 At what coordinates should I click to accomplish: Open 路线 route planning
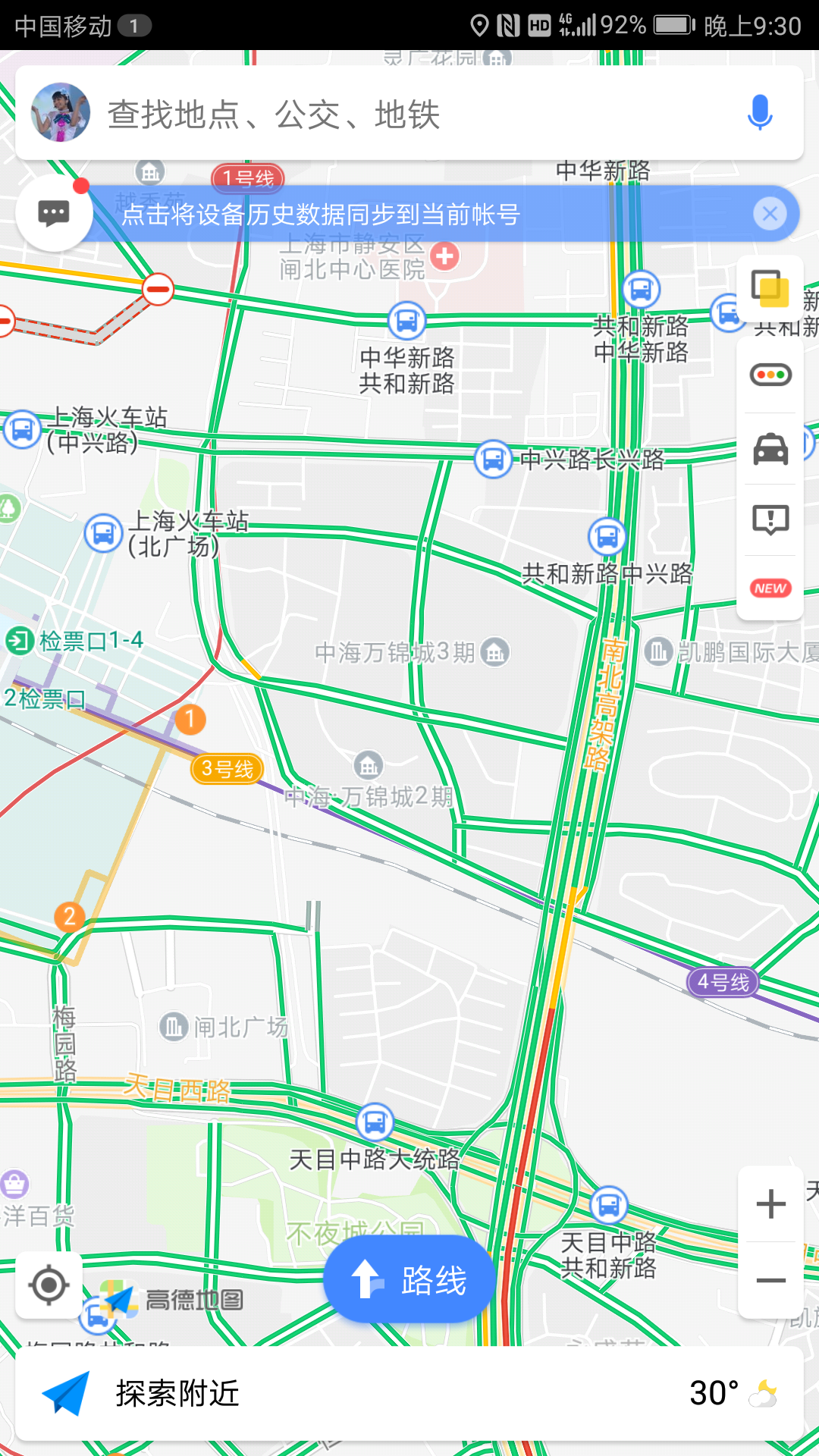coord(409,1280)
